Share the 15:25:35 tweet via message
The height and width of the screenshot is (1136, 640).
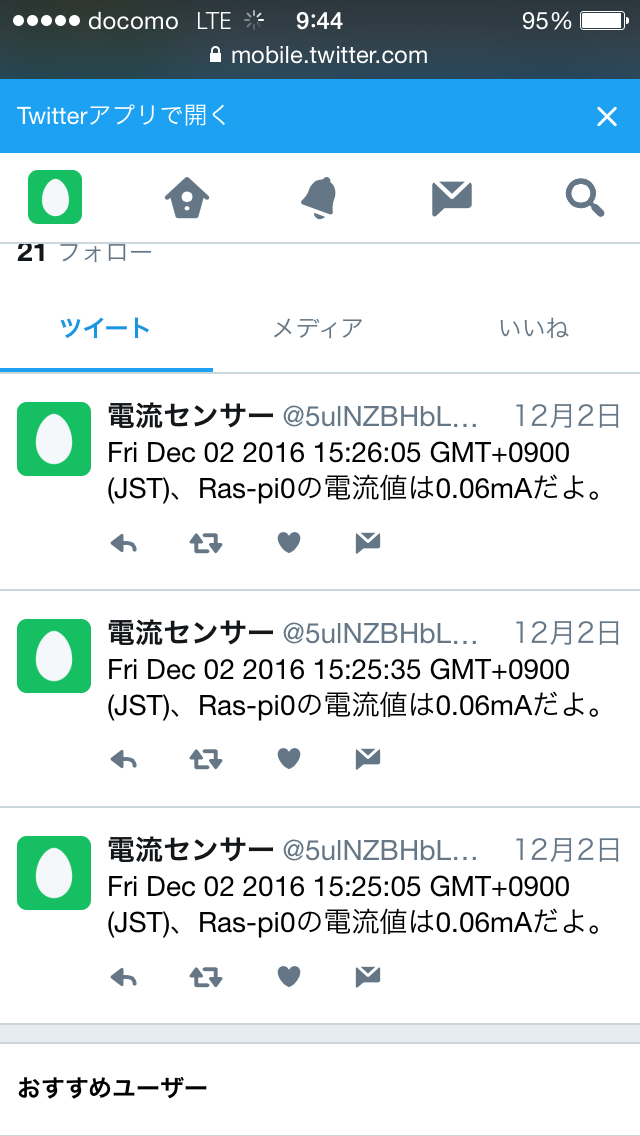[x=368, y=759]
